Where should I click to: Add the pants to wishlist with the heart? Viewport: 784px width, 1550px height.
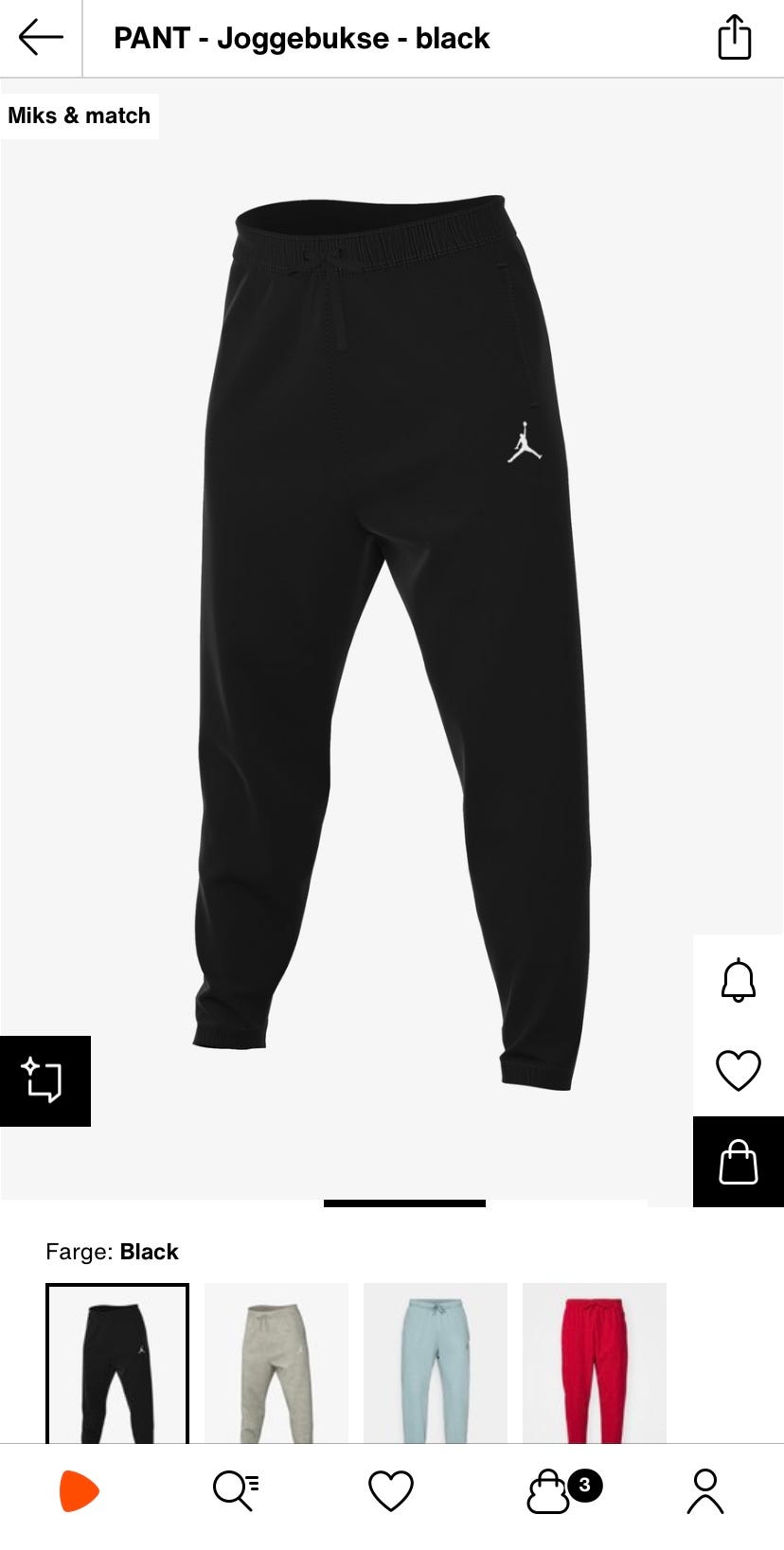pos(739,1071)
